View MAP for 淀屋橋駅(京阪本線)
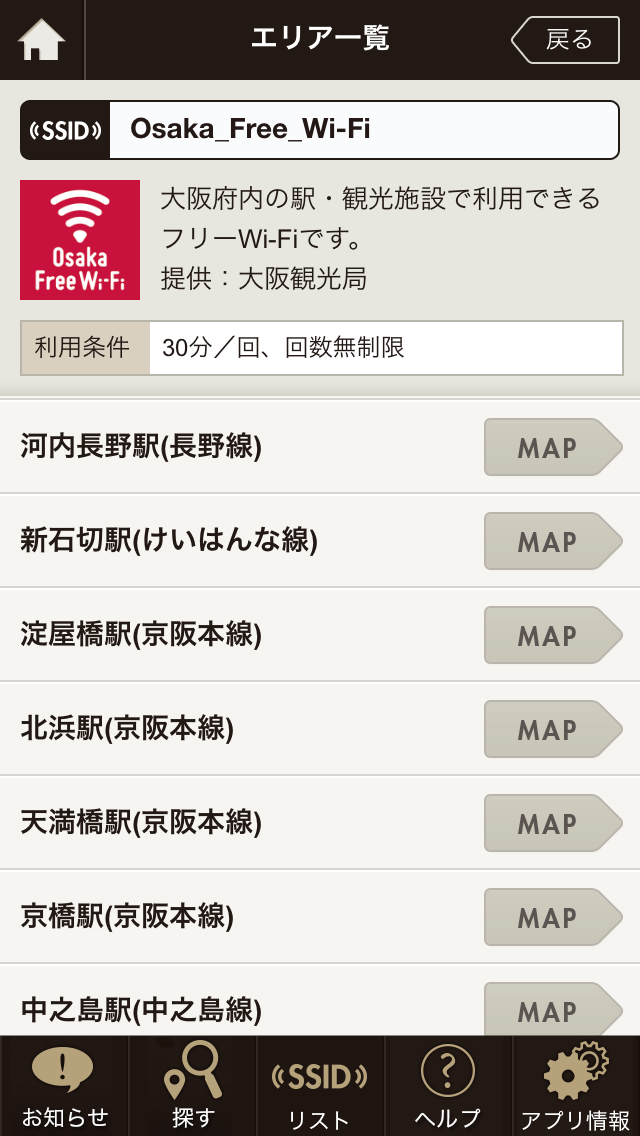The width and height of the screenshot is (640, 1136). coord(552,635)
